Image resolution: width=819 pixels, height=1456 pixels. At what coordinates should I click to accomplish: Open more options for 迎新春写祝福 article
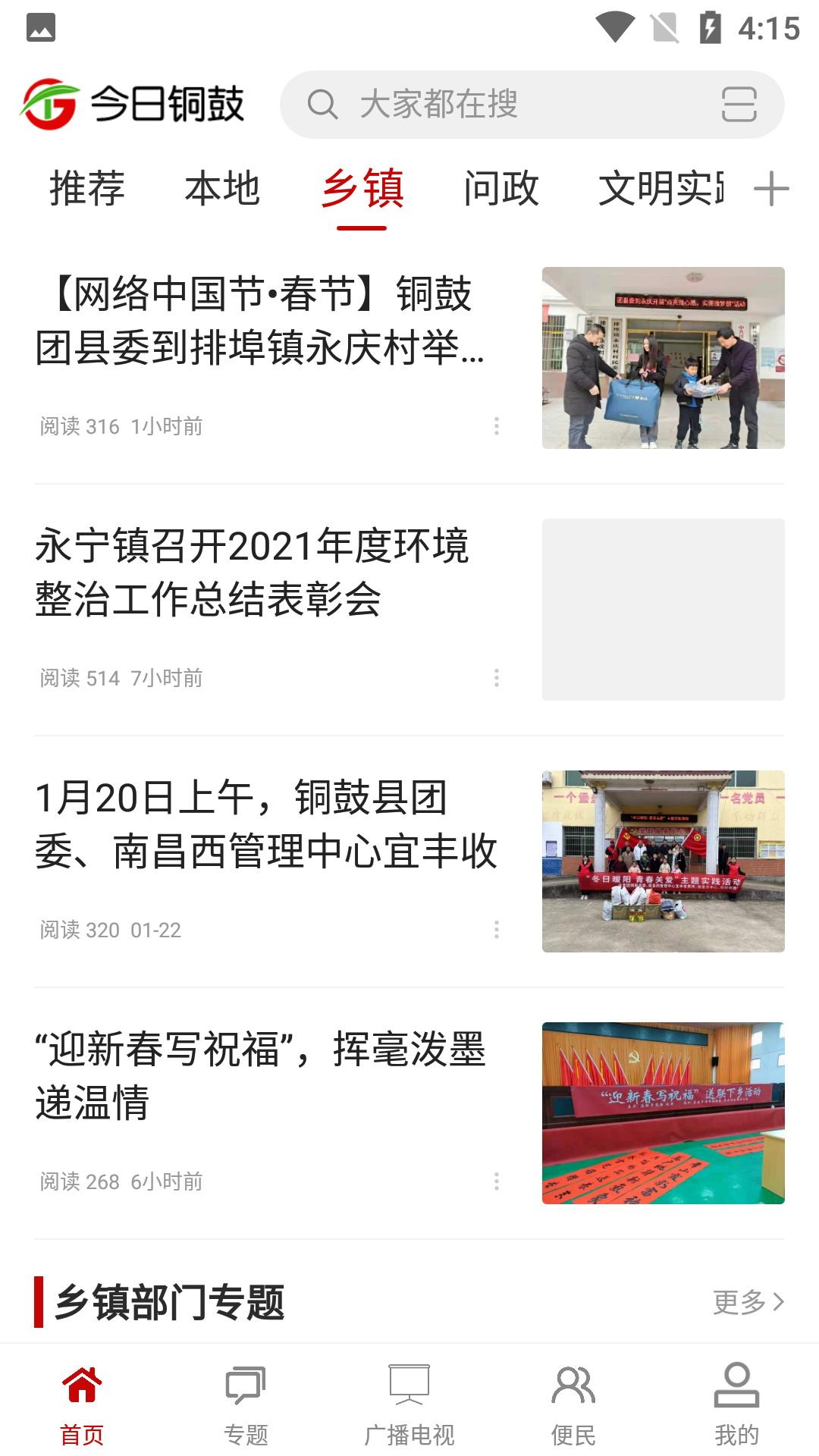(x=497, y=1181)
